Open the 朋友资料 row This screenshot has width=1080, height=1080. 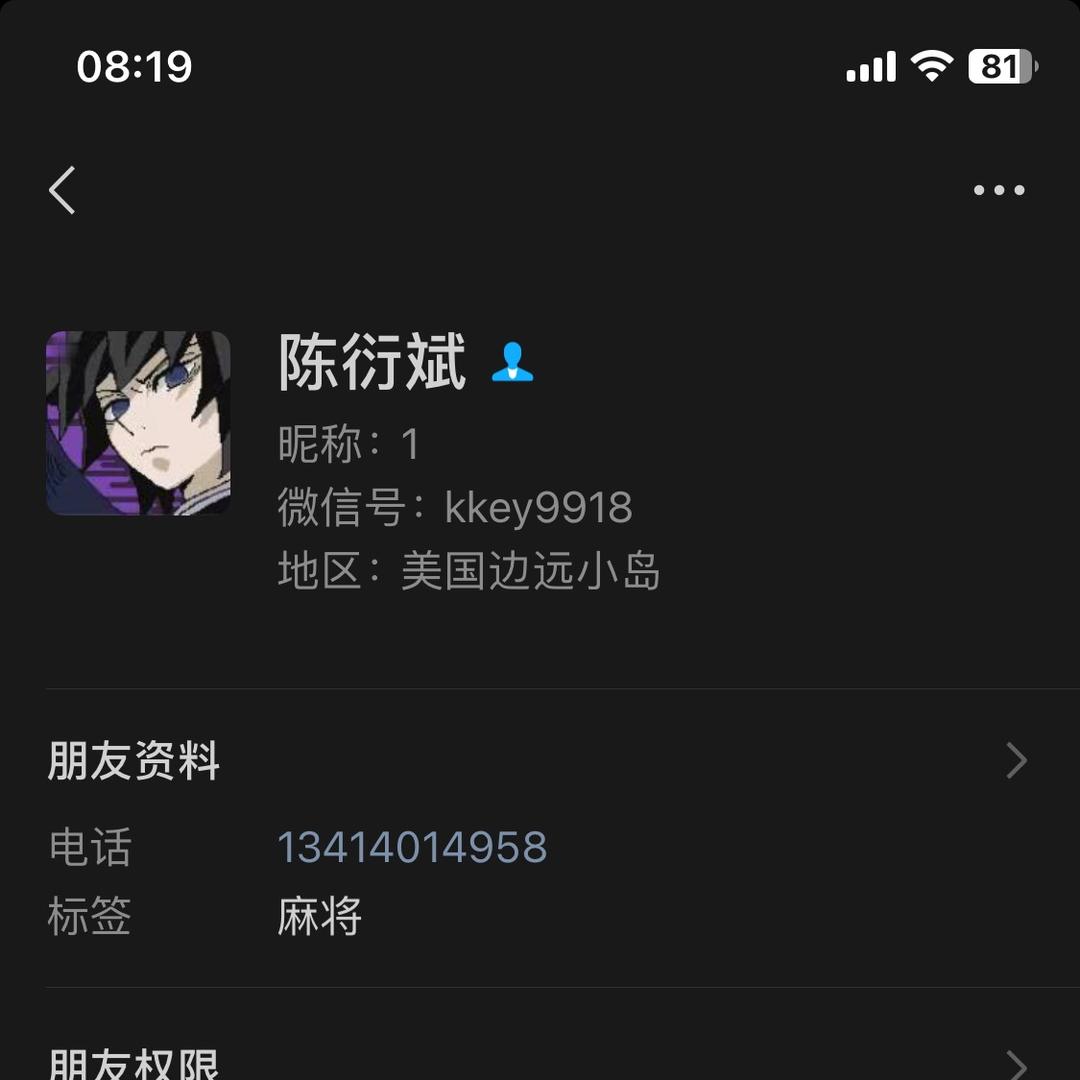540,761
